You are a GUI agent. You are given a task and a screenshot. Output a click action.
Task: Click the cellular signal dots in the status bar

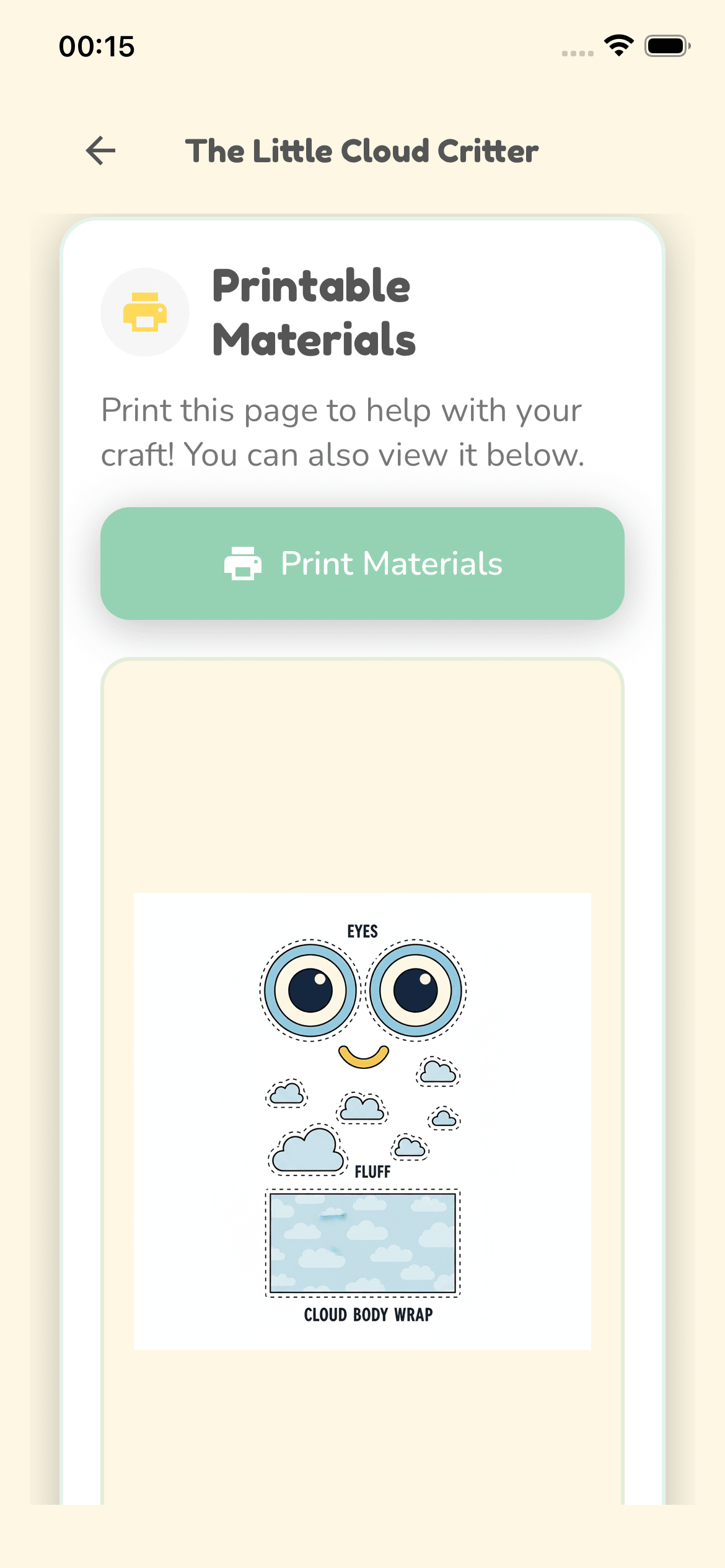tap(575, 52)
